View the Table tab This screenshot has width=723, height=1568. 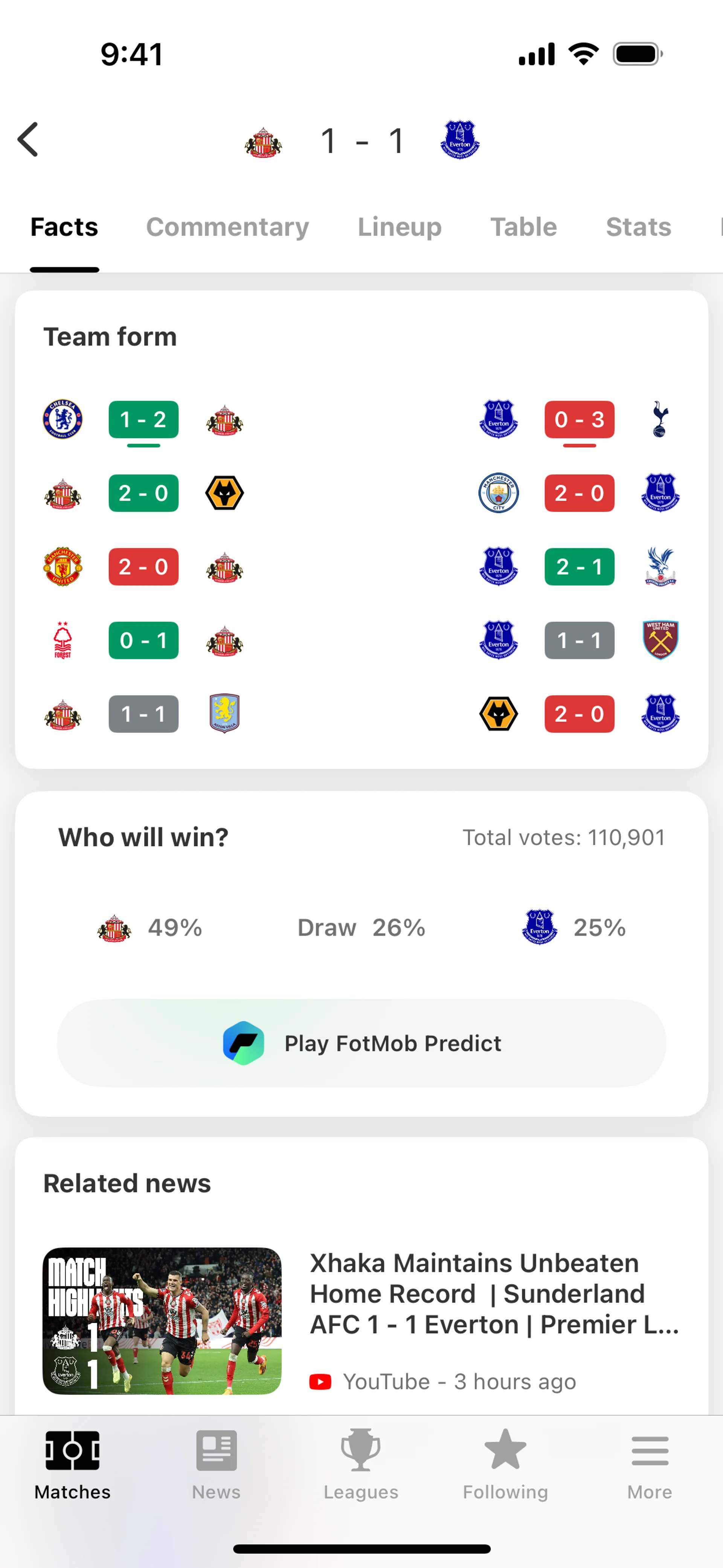(x=523, y=227)
